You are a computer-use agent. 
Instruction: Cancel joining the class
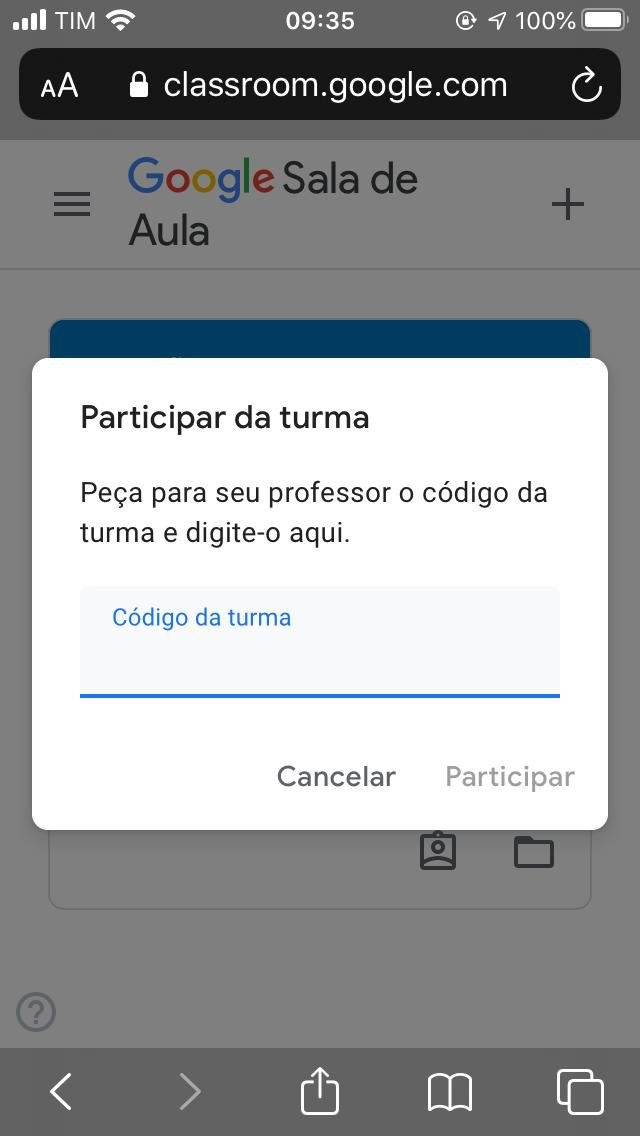[336, 776]
